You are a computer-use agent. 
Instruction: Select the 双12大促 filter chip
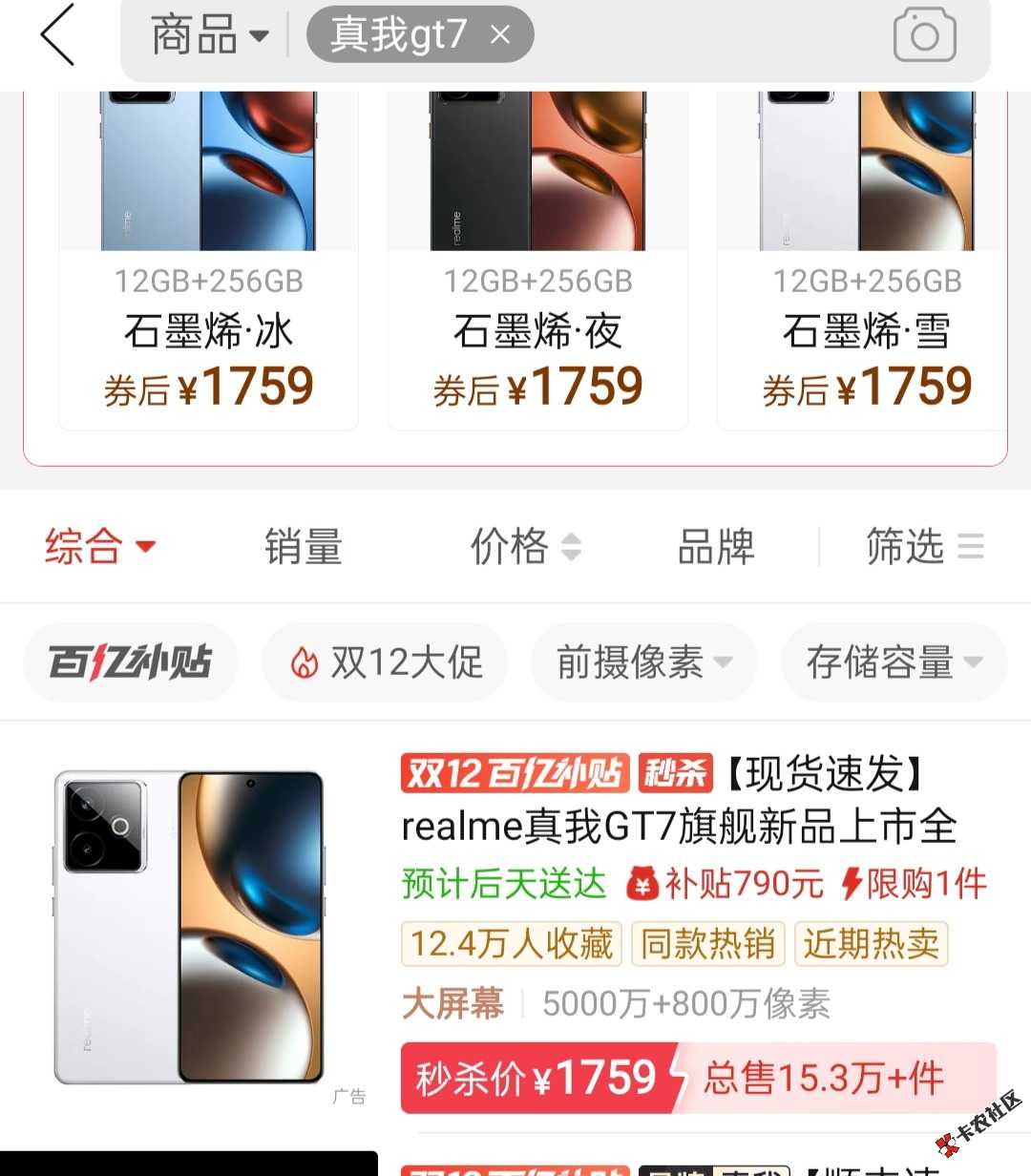(386, 662)
